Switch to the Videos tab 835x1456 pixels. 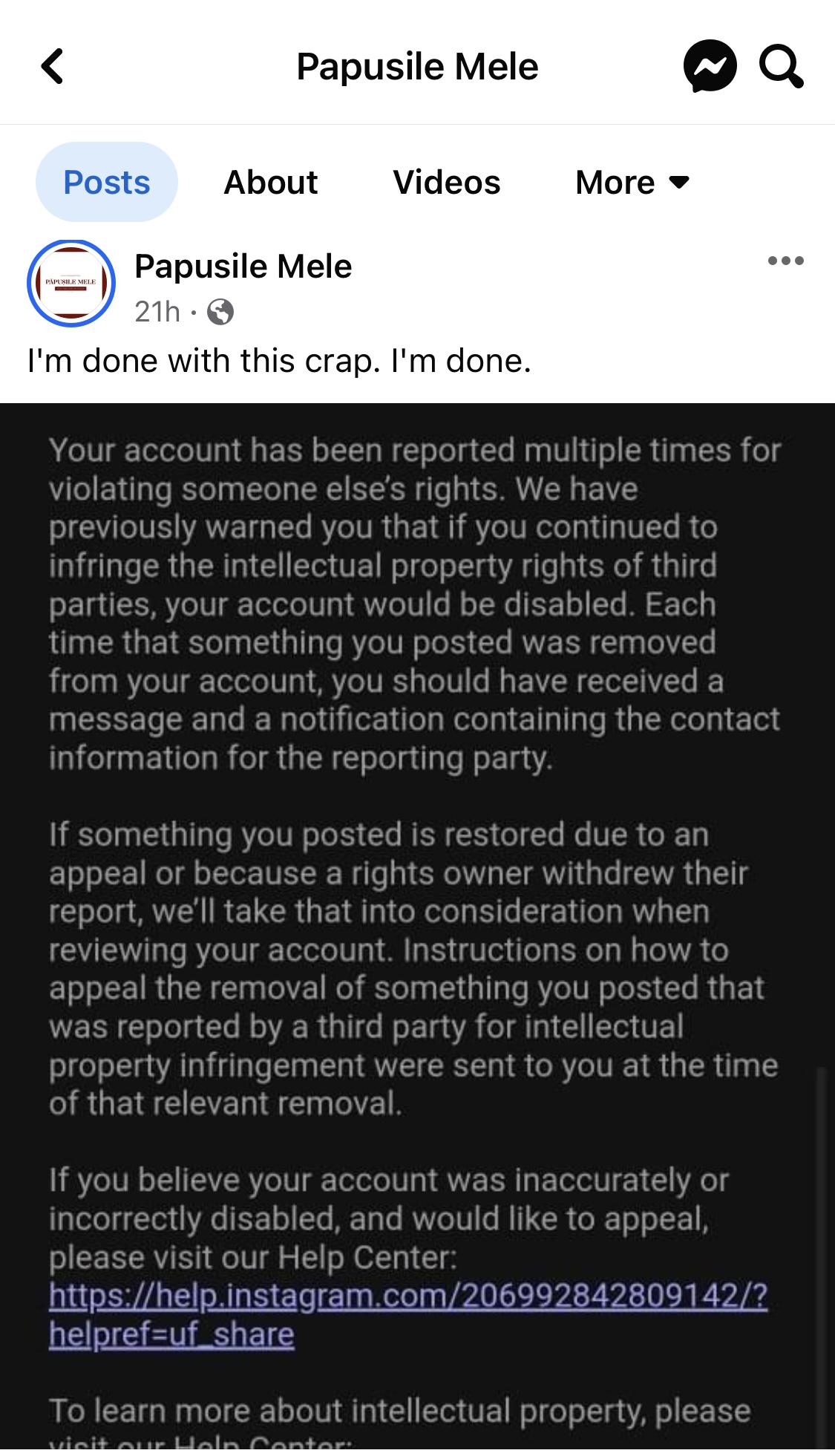point(447,183)
